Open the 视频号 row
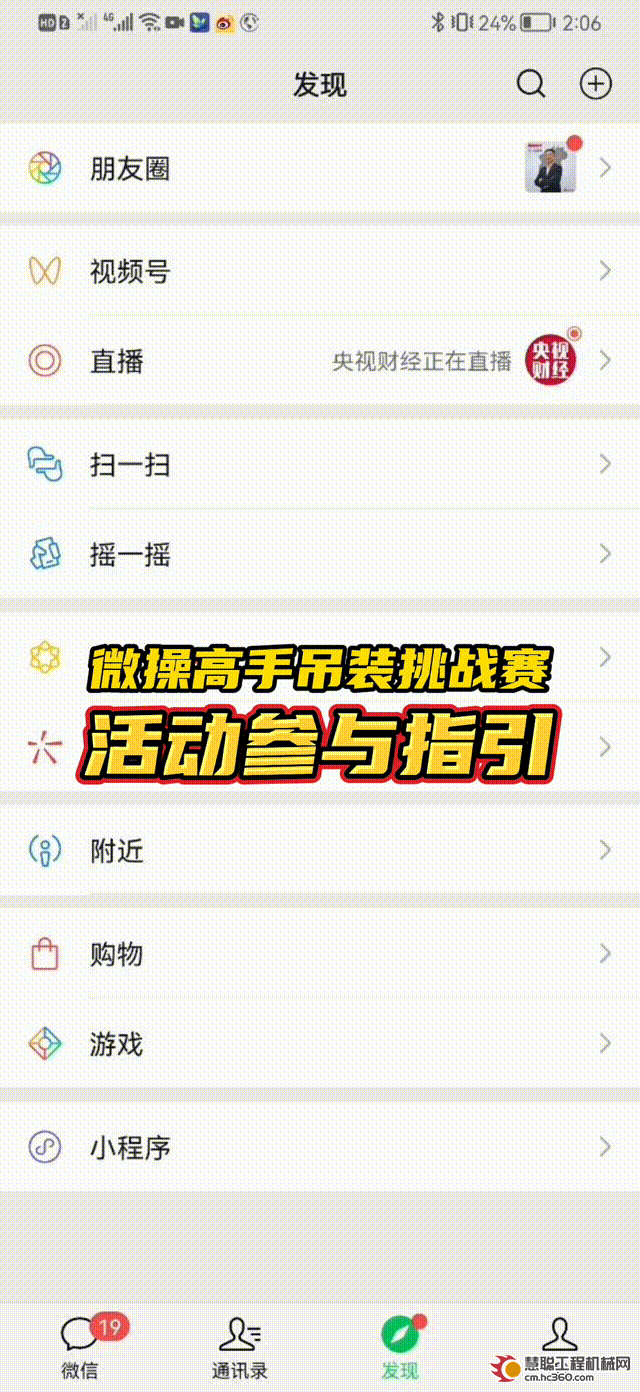Viewport: 640px width, 1392px height. click(x=320, y=271)
